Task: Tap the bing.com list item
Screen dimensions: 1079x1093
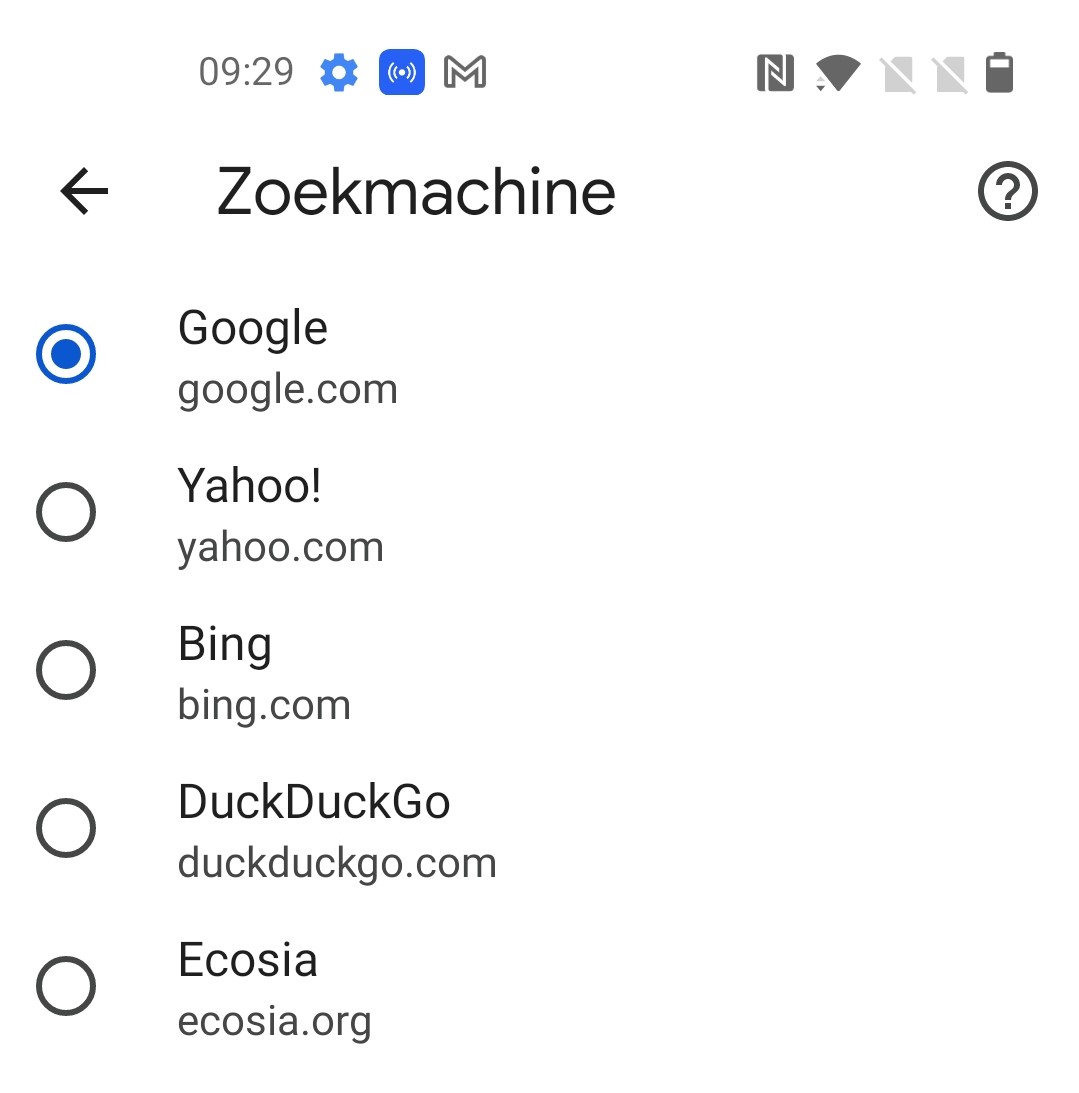Action: (263, 670)
